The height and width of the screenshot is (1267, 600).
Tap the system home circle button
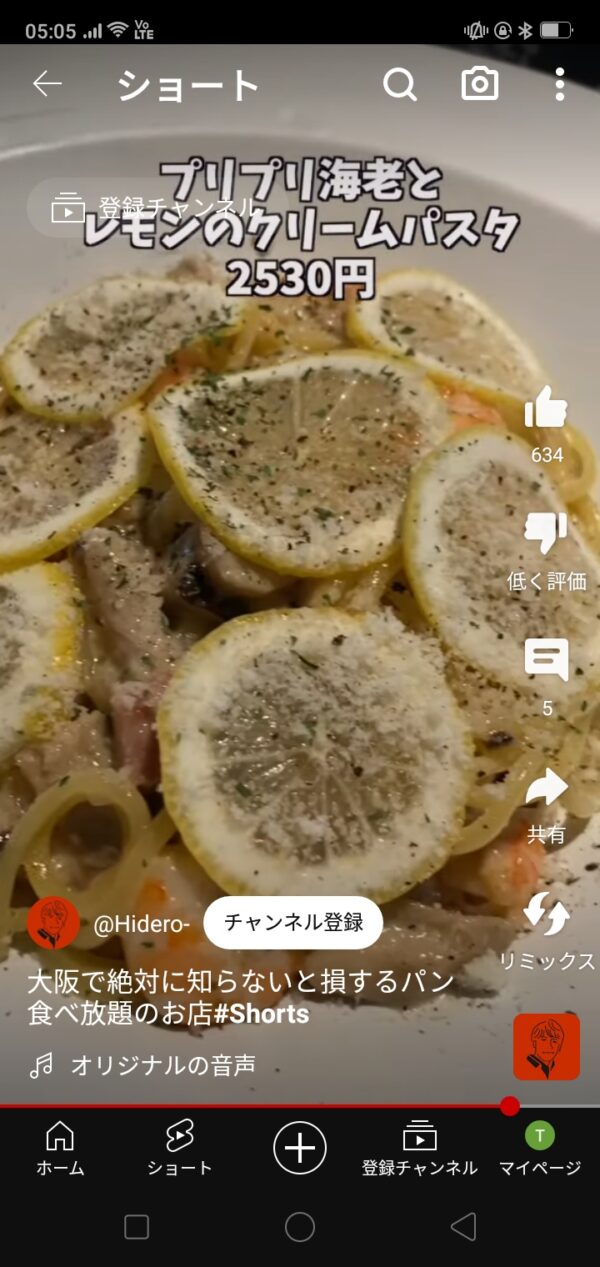[300, 1227]
